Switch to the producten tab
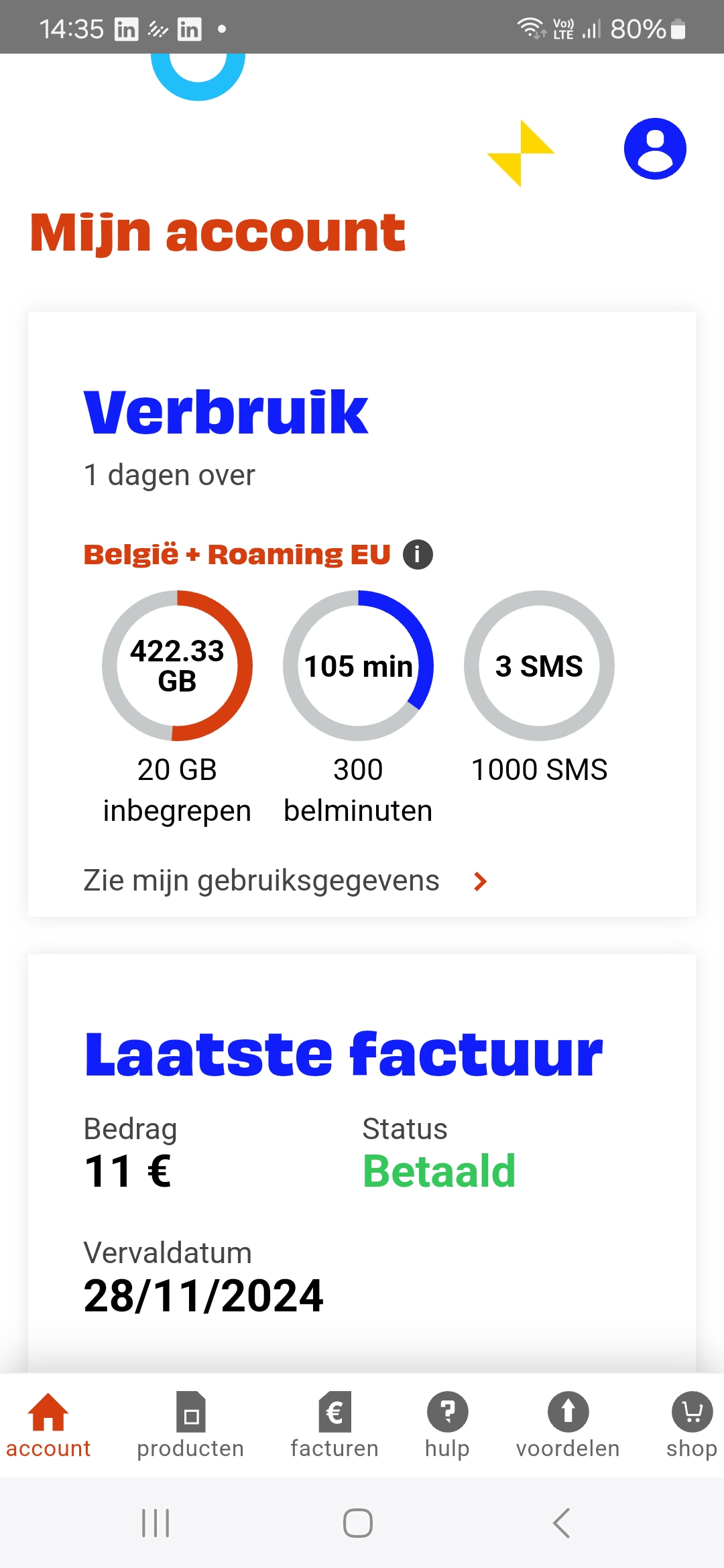Image resolution: width=724 pixels, height=1568 pixels. pyautogui.click(x=190, y=1425)
